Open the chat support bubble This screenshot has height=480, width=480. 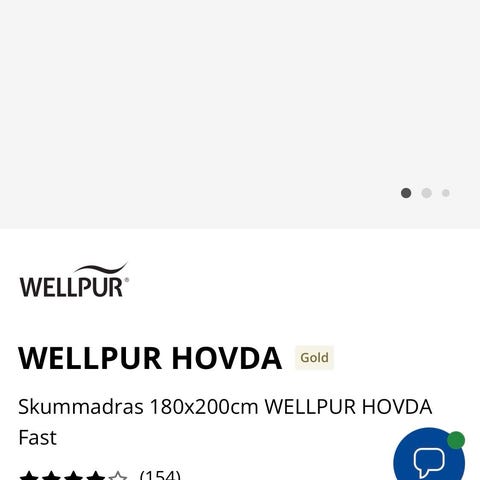[x=429, y=458]
